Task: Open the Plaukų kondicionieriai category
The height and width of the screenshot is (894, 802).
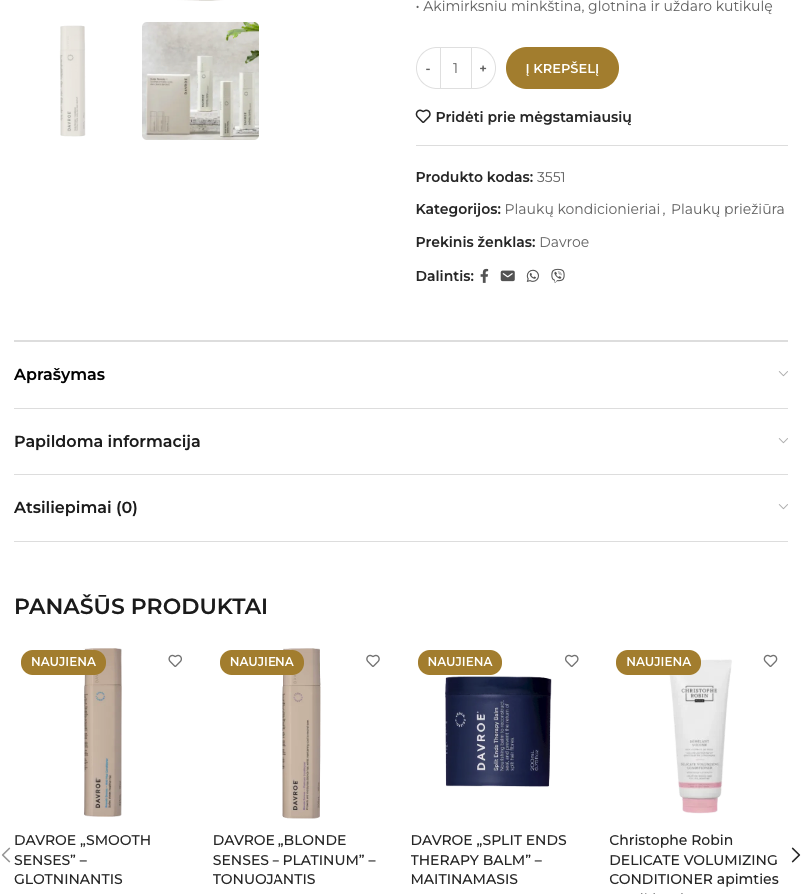Action: 582,209
